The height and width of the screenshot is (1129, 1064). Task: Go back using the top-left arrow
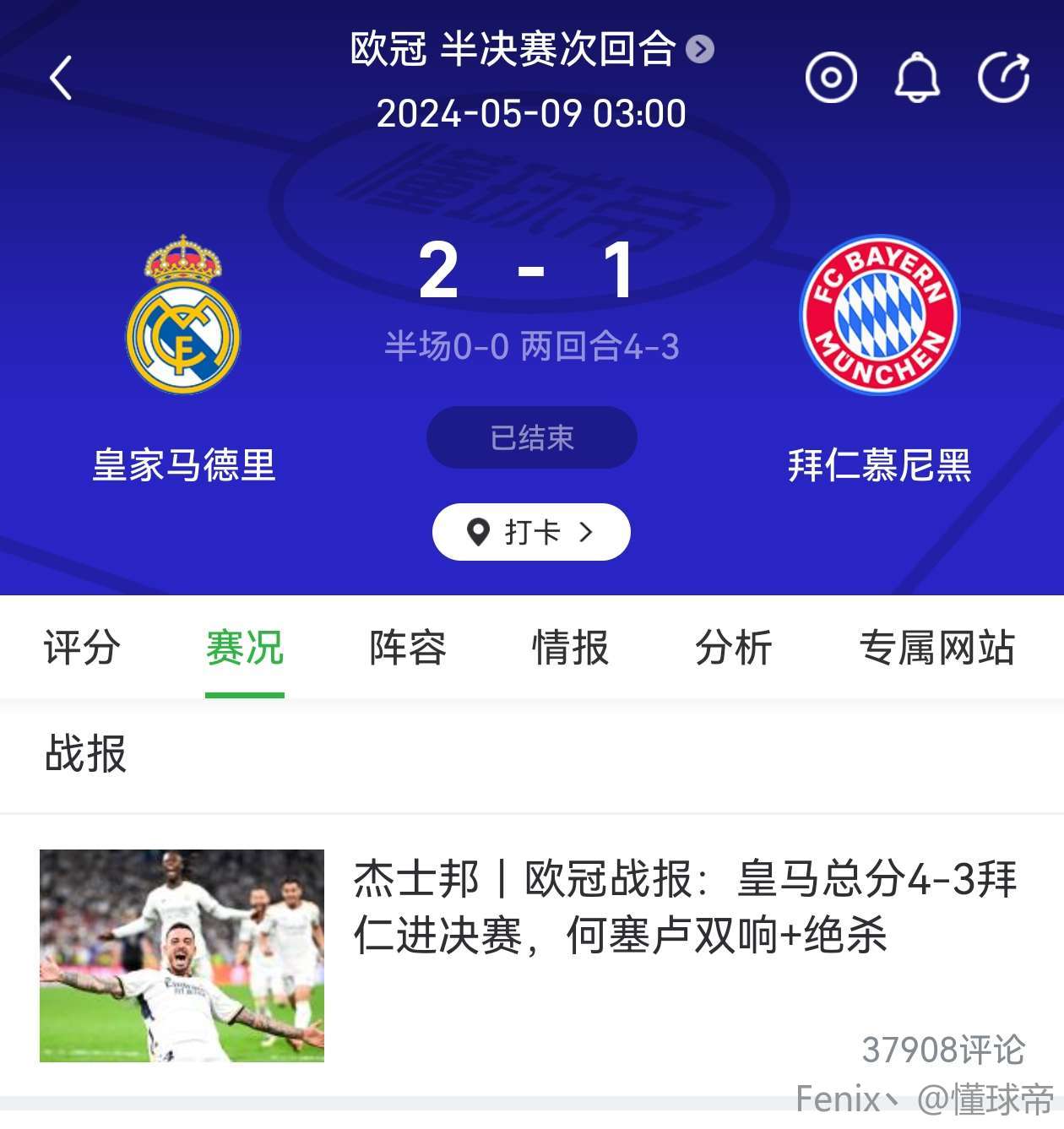click(x=61, y=79)
